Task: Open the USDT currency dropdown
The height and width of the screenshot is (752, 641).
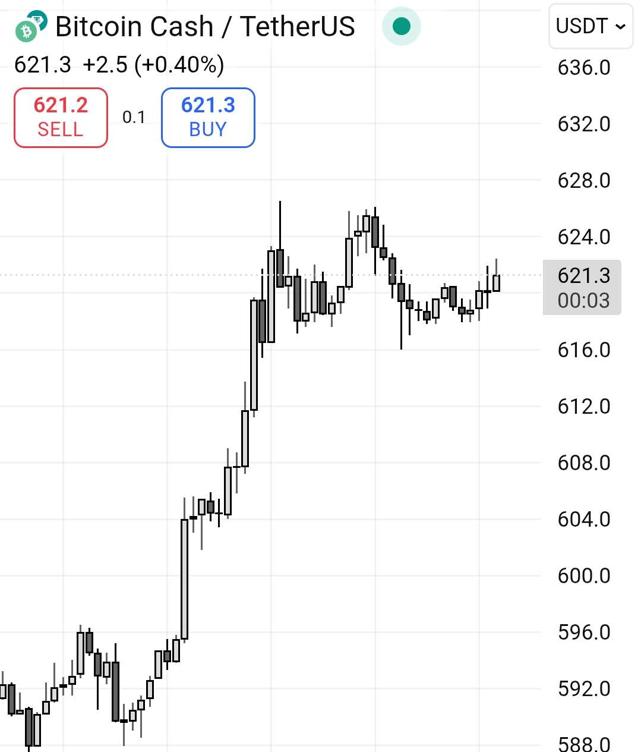Action: pyautogui.click(x=590, y=26)
